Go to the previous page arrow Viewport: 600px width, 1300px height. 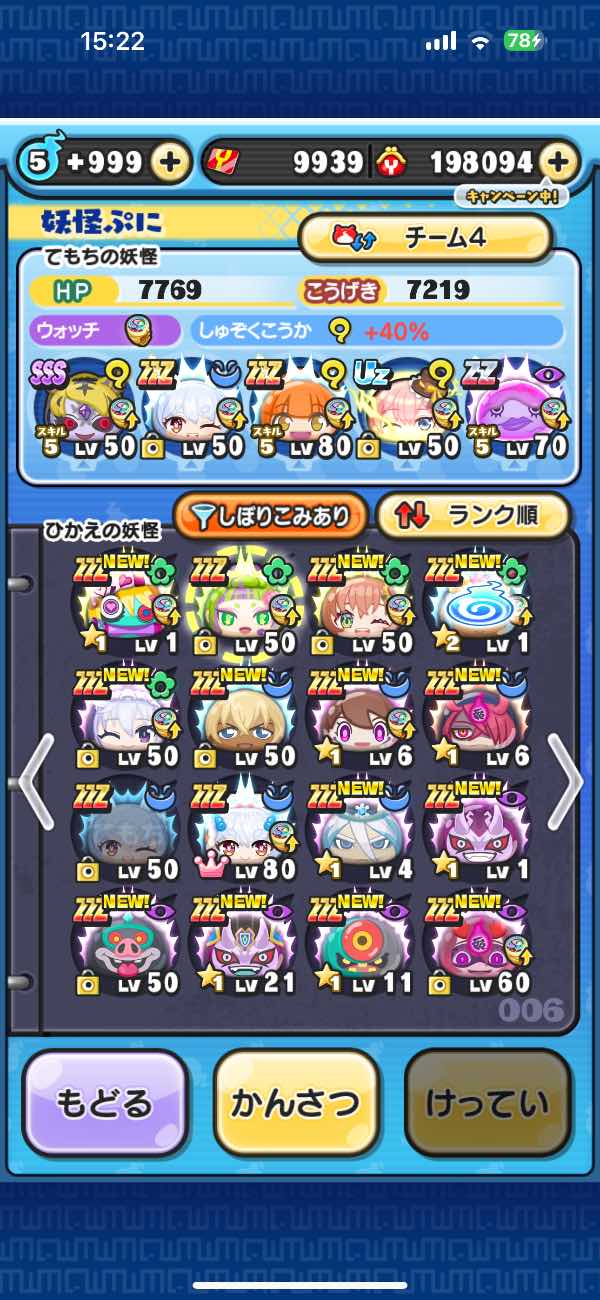click(x=34, y=780)
